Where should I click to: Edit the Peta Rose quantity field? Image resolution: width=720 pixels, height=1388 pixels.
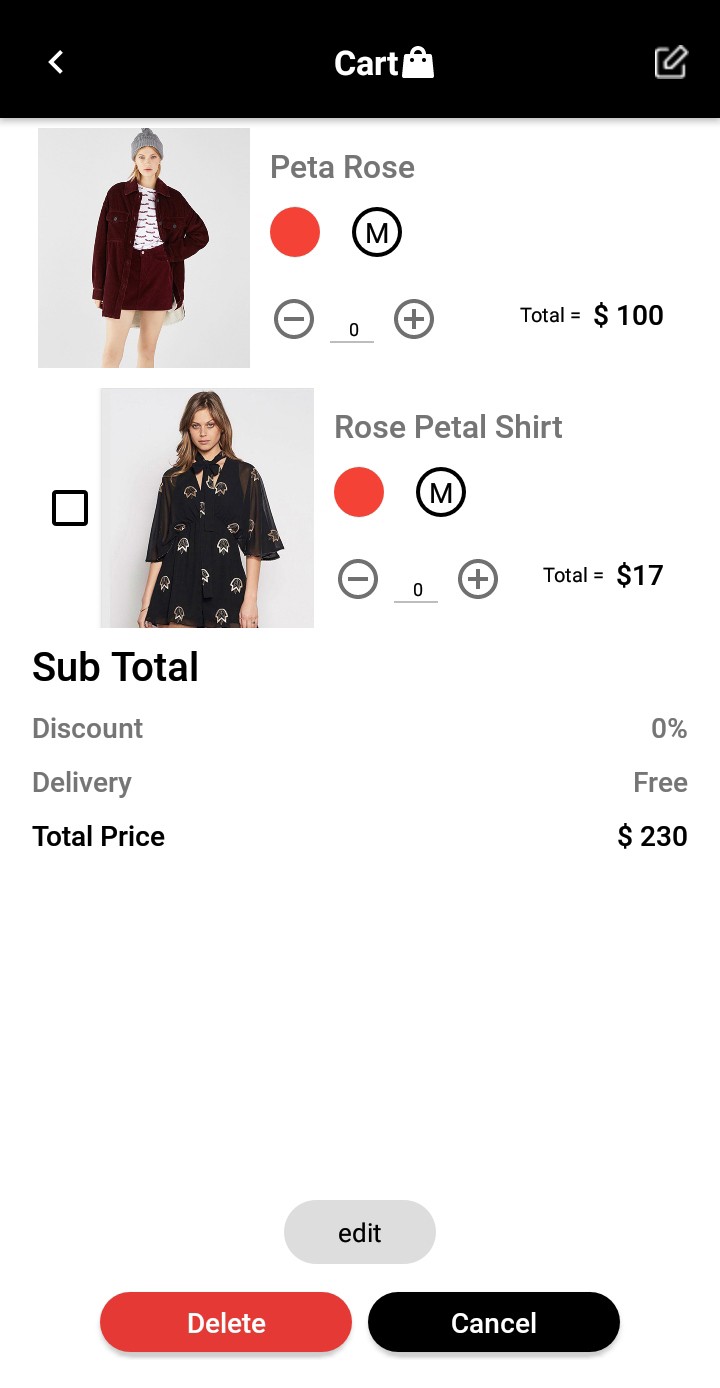[353, 329]
